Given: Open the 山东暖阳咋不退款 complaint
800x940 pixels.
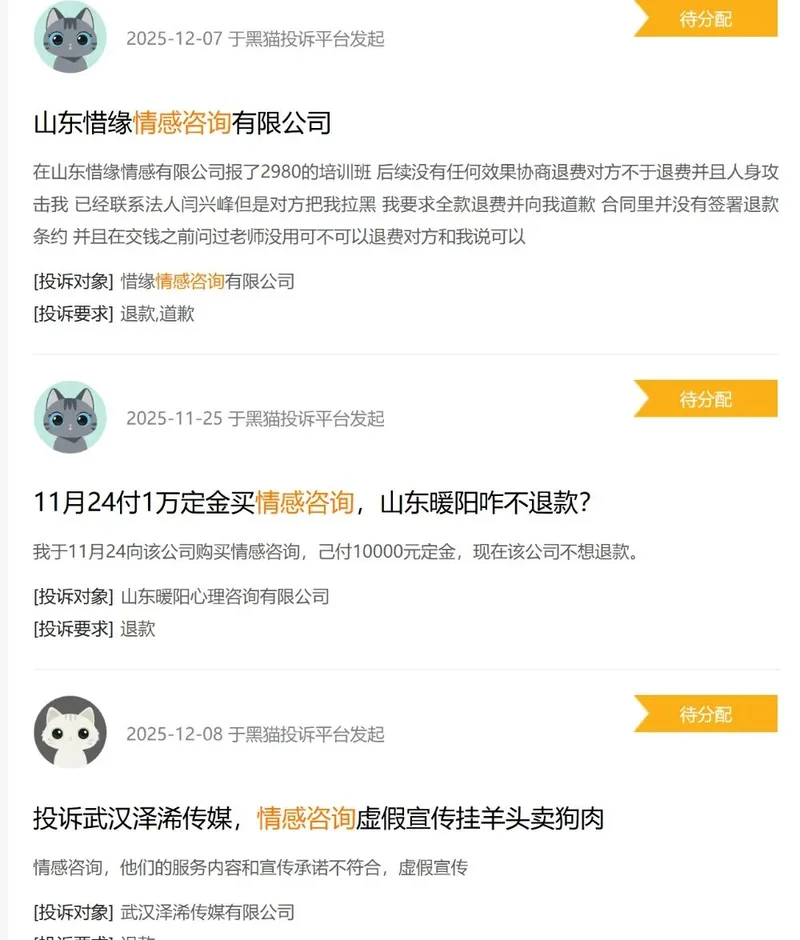Looking at the screenshot, I should (x=312, y=502).
